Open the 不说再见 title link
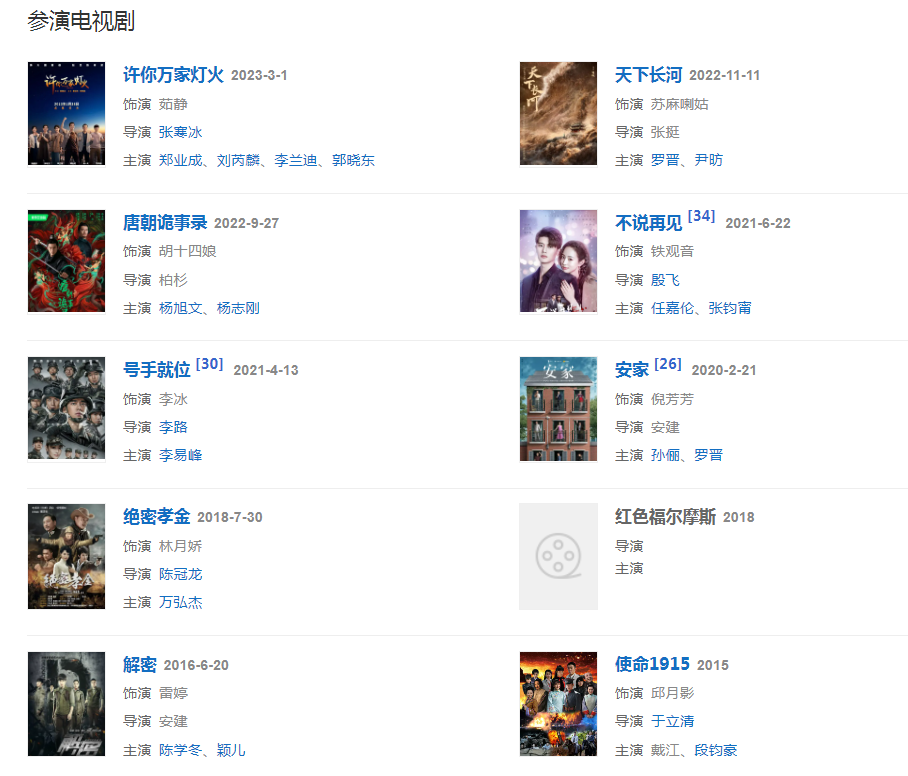This screenshot has height=776, width=908. pos(648,222)
